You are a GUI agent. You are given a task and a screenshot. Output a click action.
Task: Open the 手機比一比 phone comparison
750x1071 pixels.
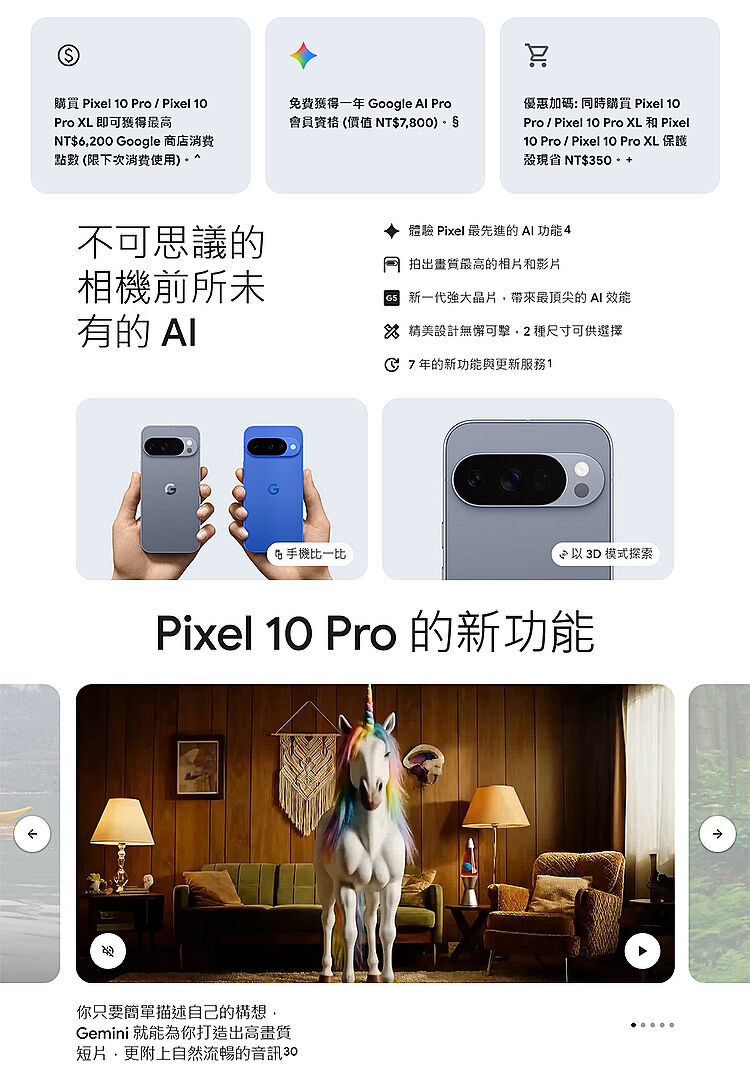pos(310,553)
